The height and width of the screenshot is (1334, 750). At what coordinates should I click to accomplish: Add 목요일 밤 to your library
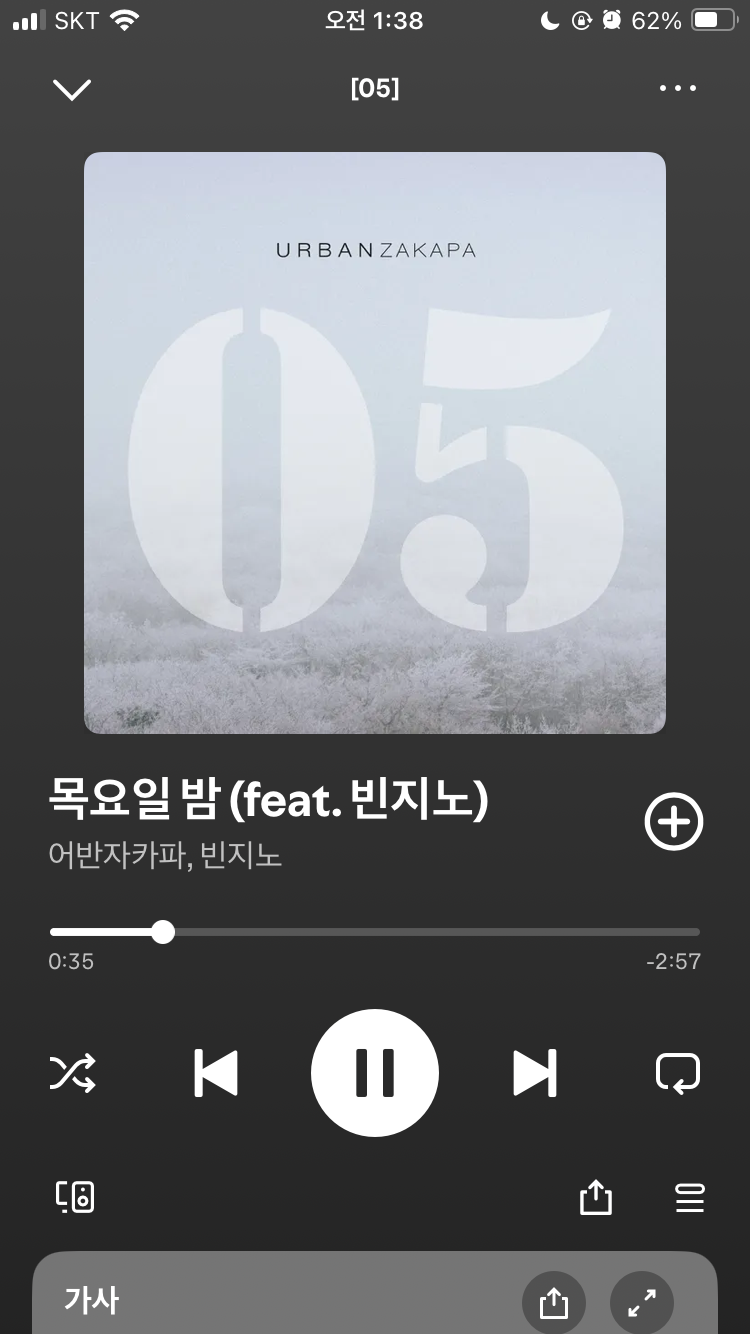(674, 822)
